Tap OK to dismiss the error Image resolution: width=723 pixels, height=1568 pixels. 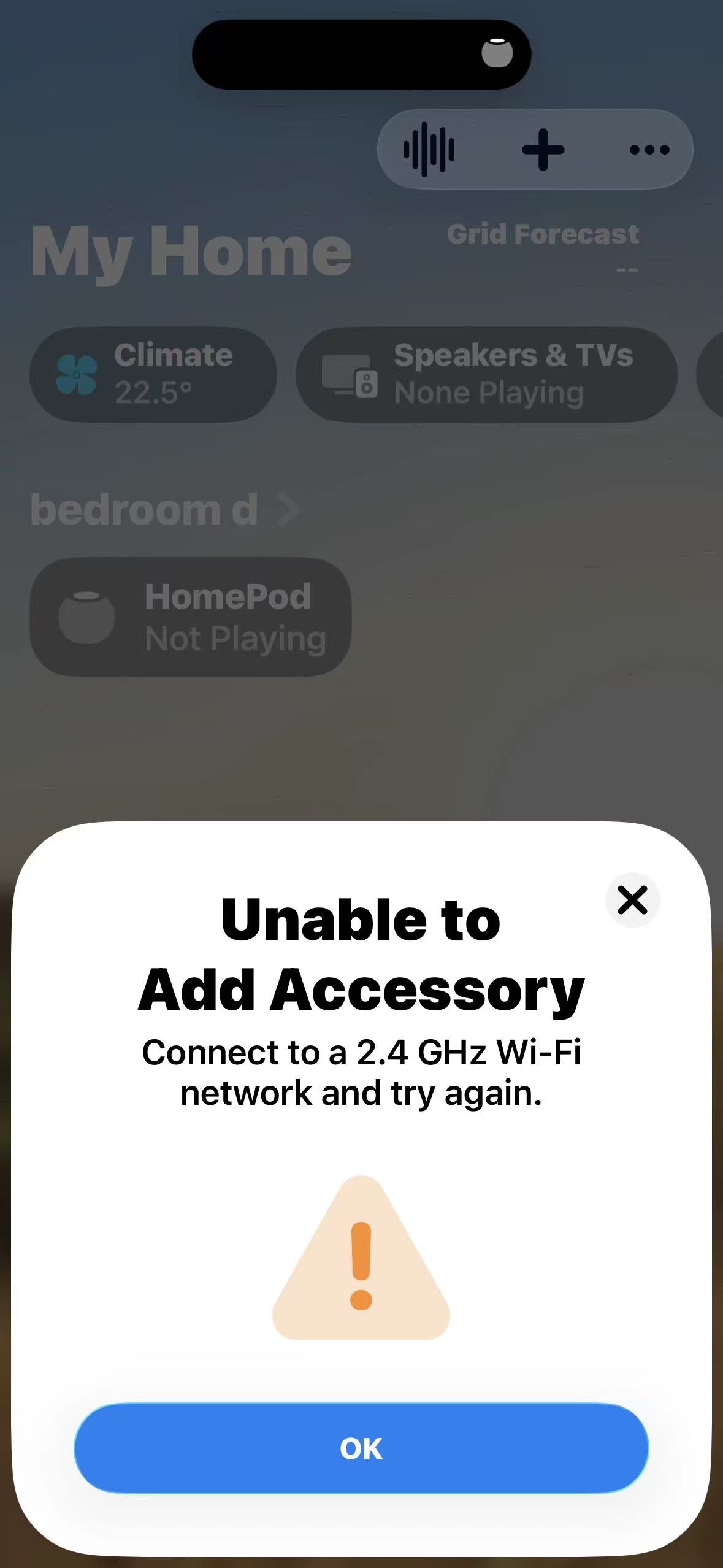point(361,1448)
